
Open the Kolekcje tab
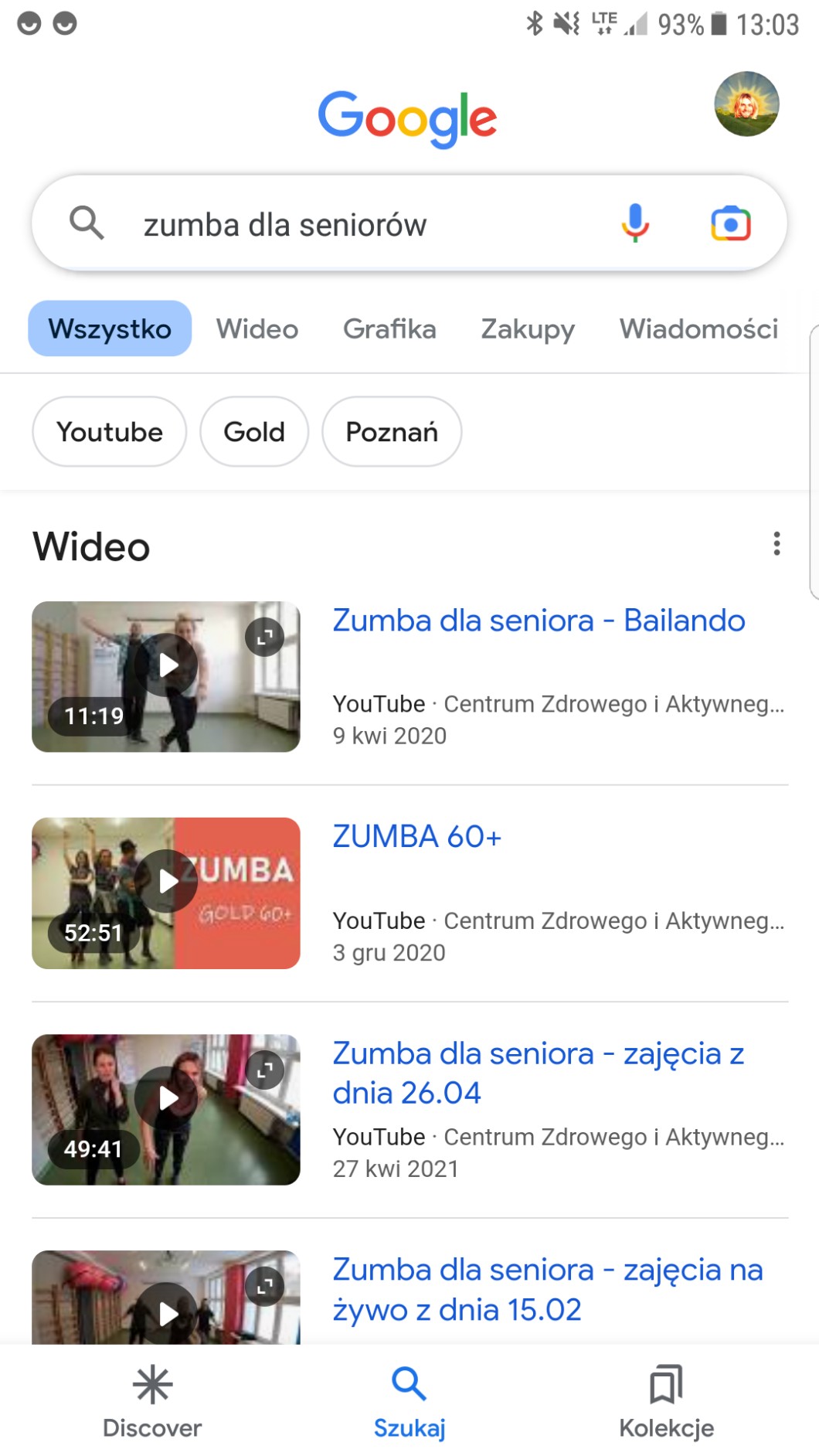[x=666, y=1400]
